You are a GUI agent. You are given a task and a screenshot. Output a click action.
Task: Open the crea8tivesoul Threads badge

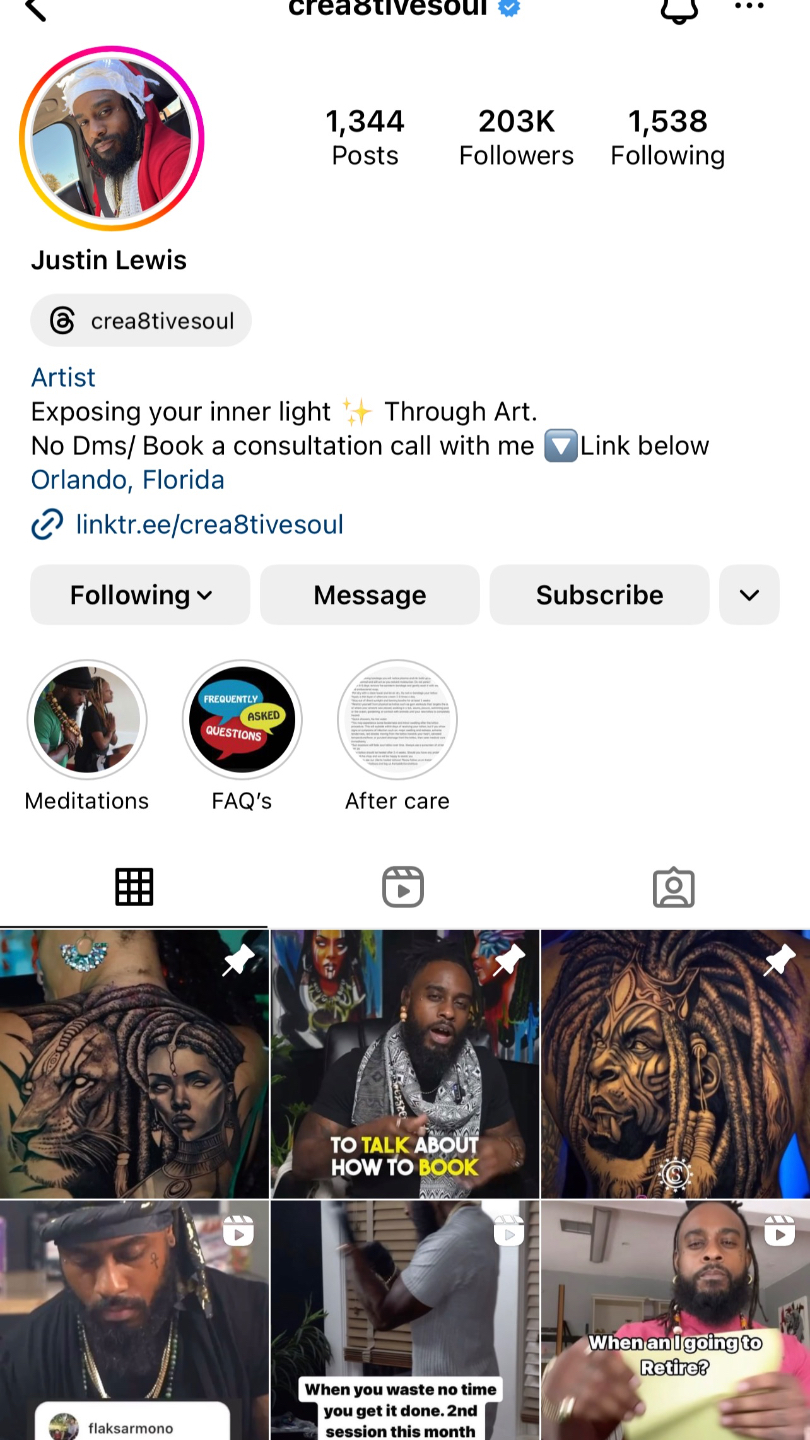(141, 321)
